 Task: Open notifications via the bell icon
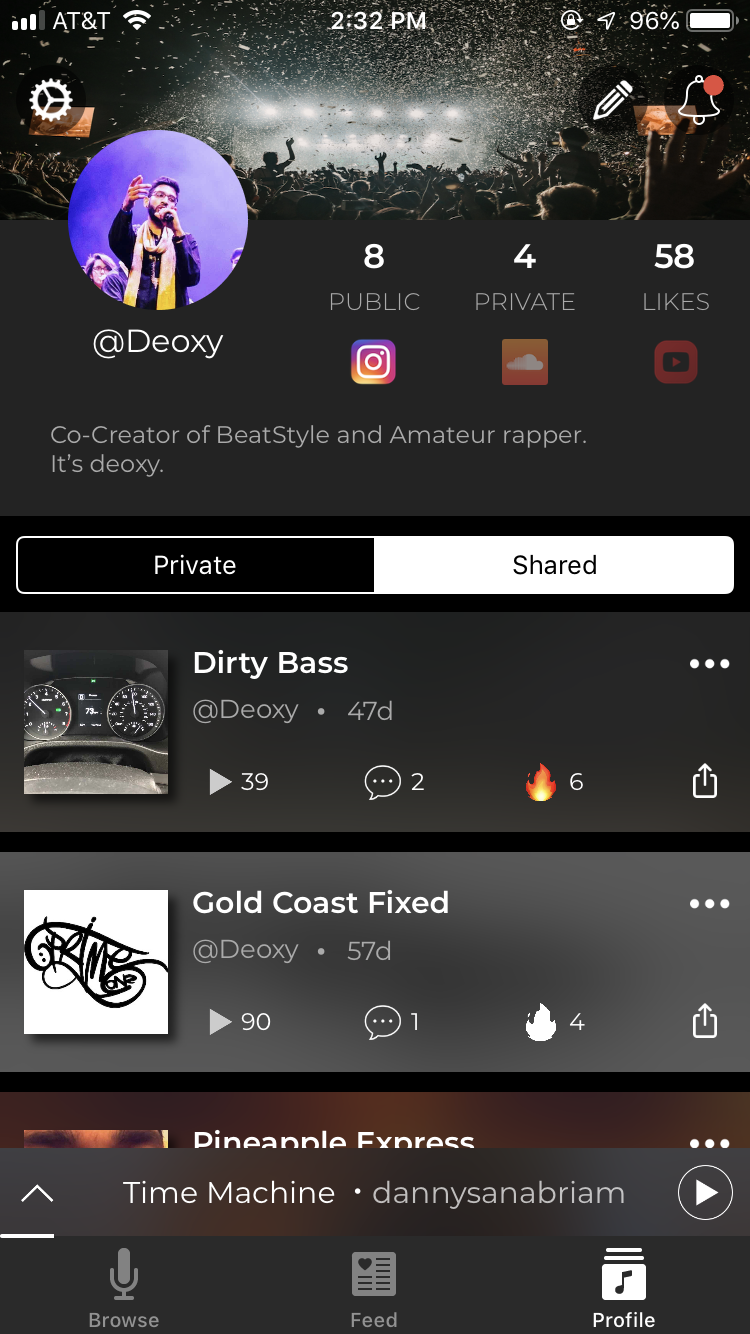[x=697, y=100]
